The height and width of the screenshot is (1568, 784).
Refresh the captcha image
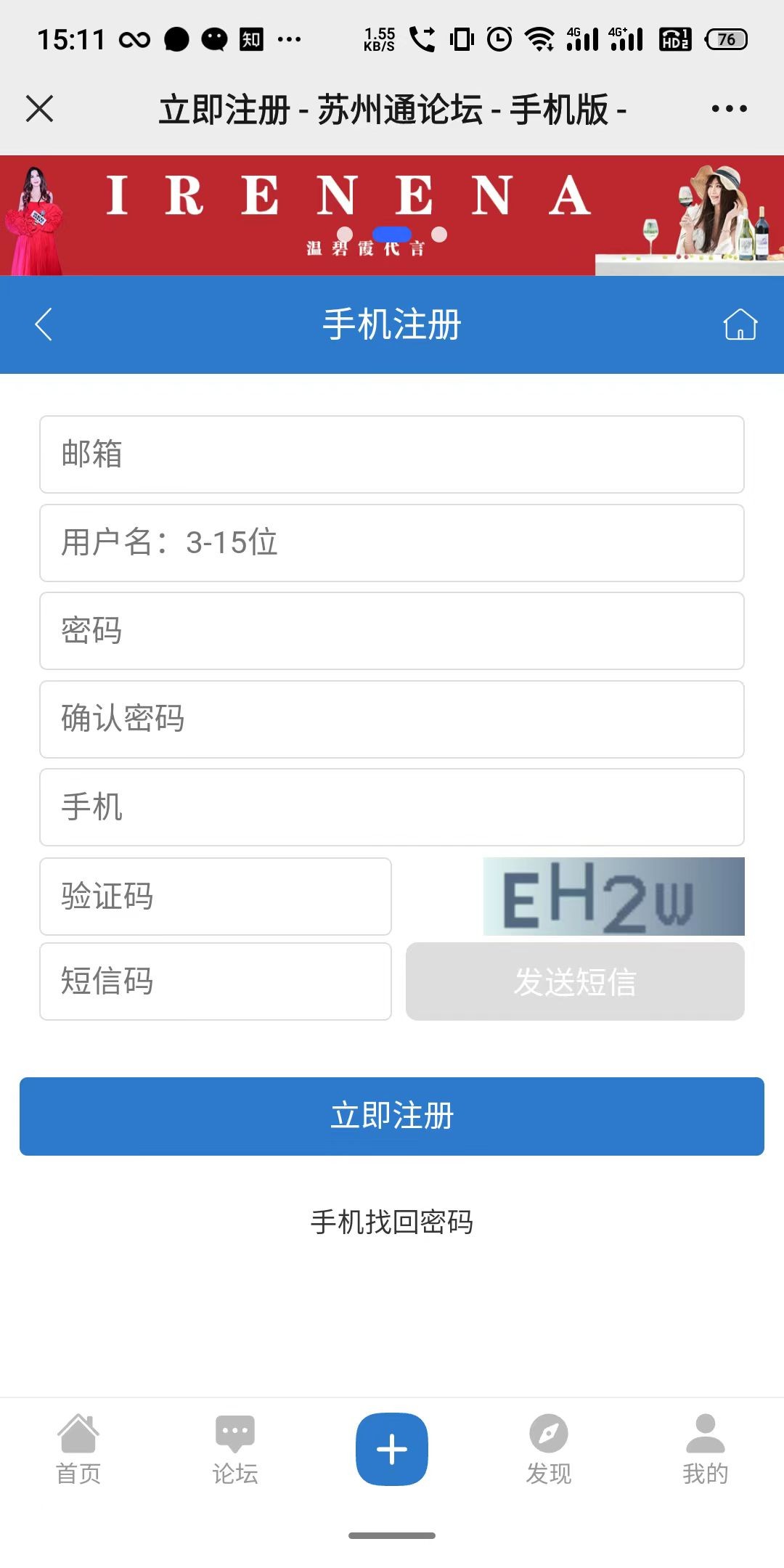pos(613,897)
